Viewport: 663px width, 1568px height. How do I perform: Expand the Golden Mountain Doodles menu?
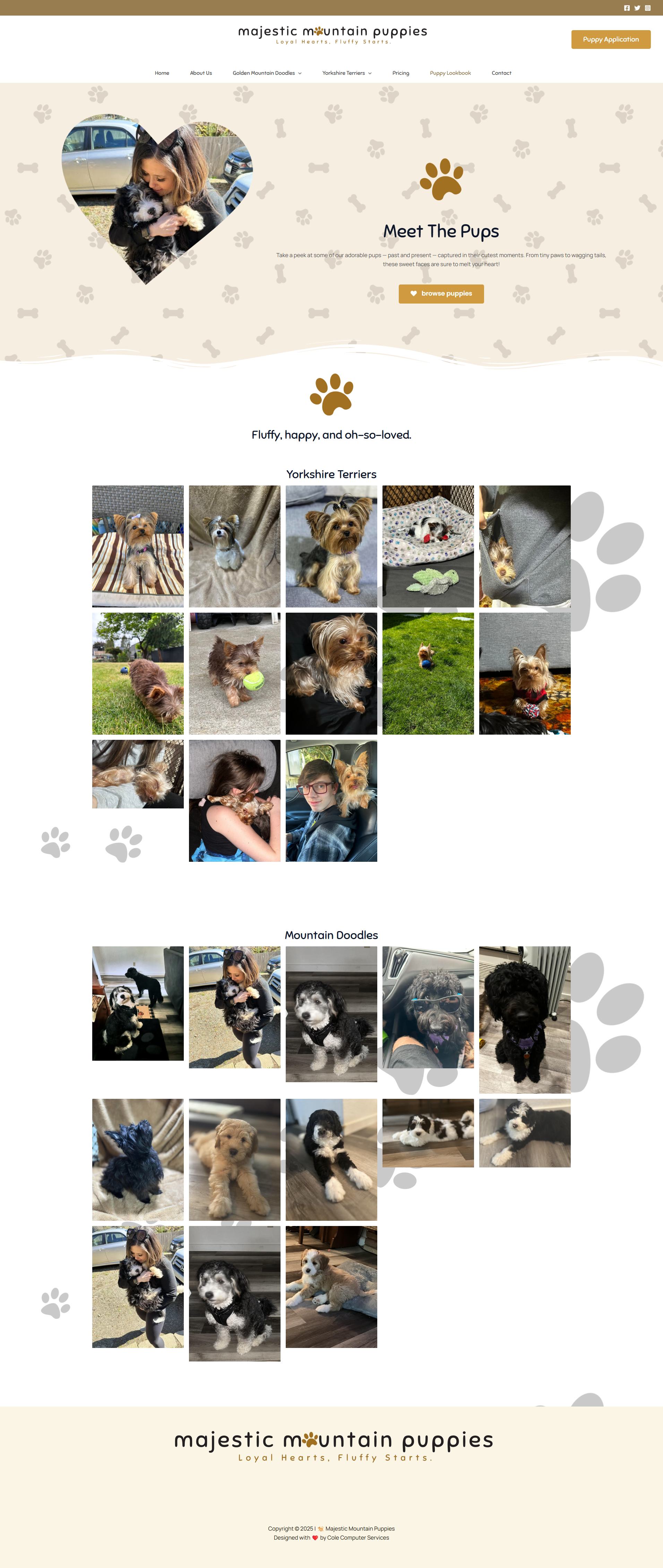point(267,73)
